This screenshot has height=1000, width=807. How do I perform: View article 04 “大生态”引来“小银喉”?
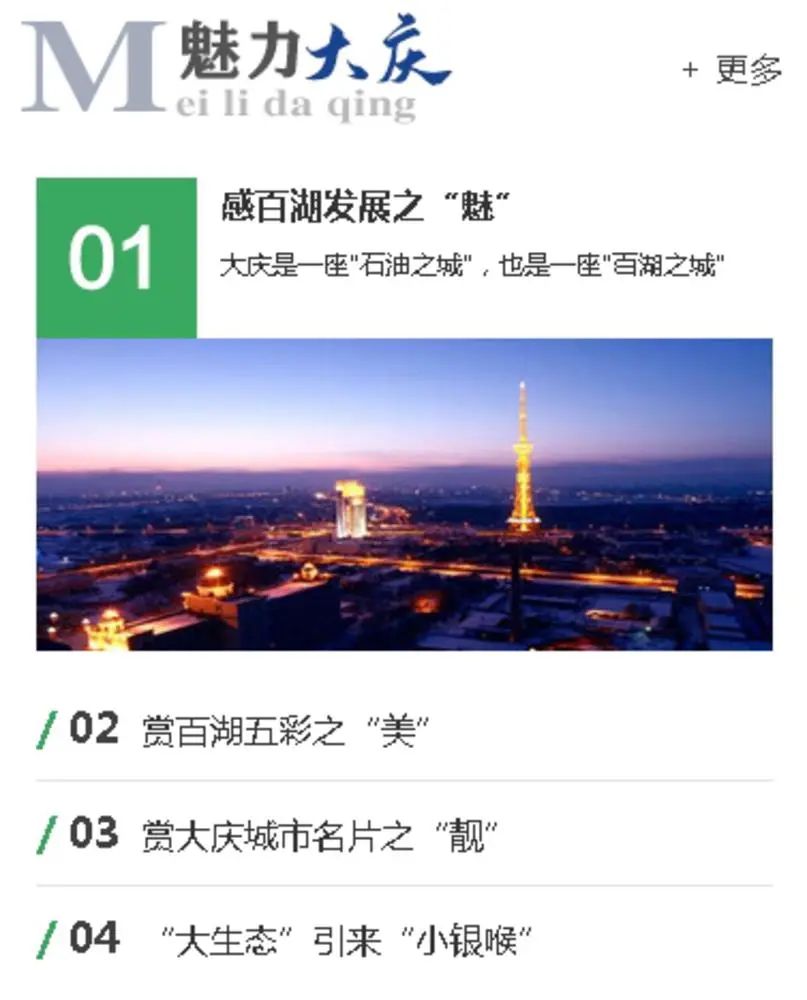coord(345,941)
